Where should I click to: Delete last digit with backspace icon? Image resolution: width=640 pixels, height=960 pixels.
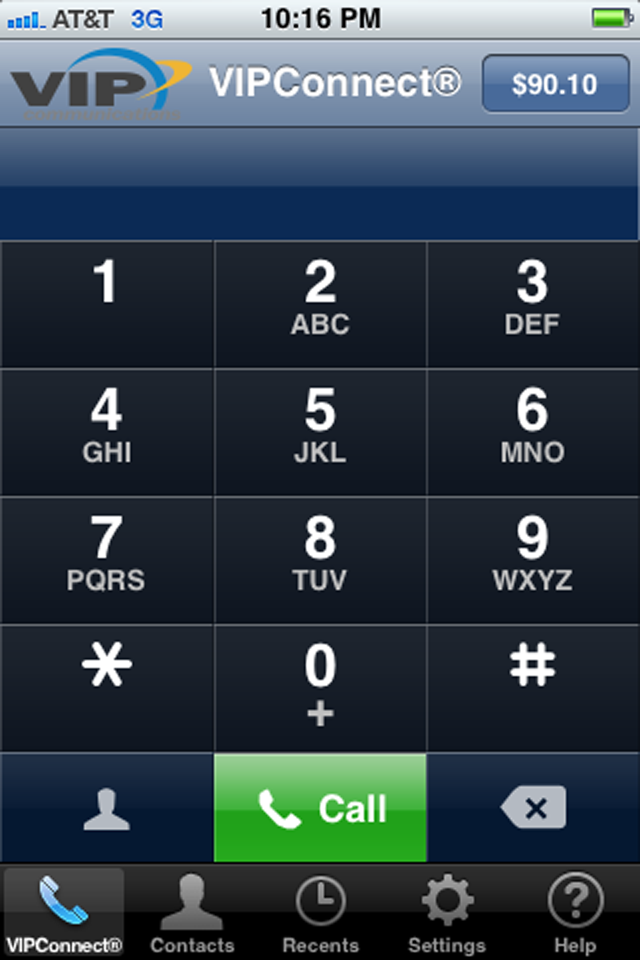(x=533, y=808)
